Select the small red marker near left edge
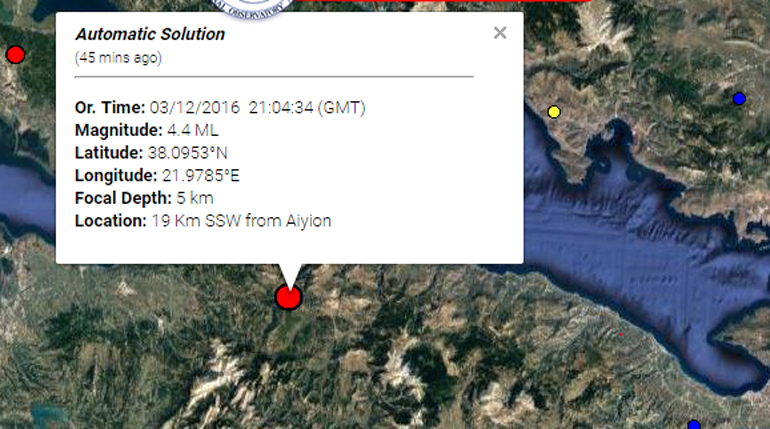The height and width of the screenshot is (429, 770). 15,54
